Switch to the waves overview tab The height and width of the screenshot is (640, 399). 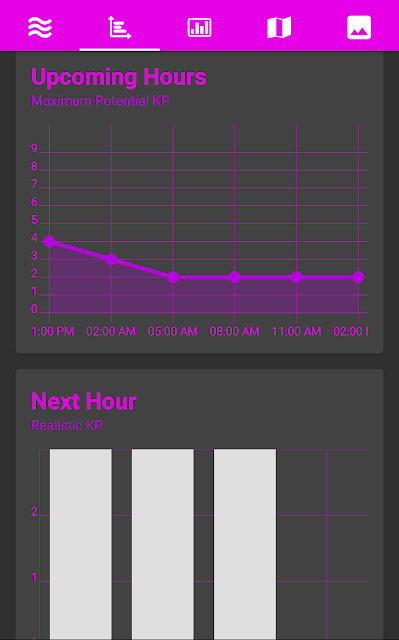coord(40,27)
